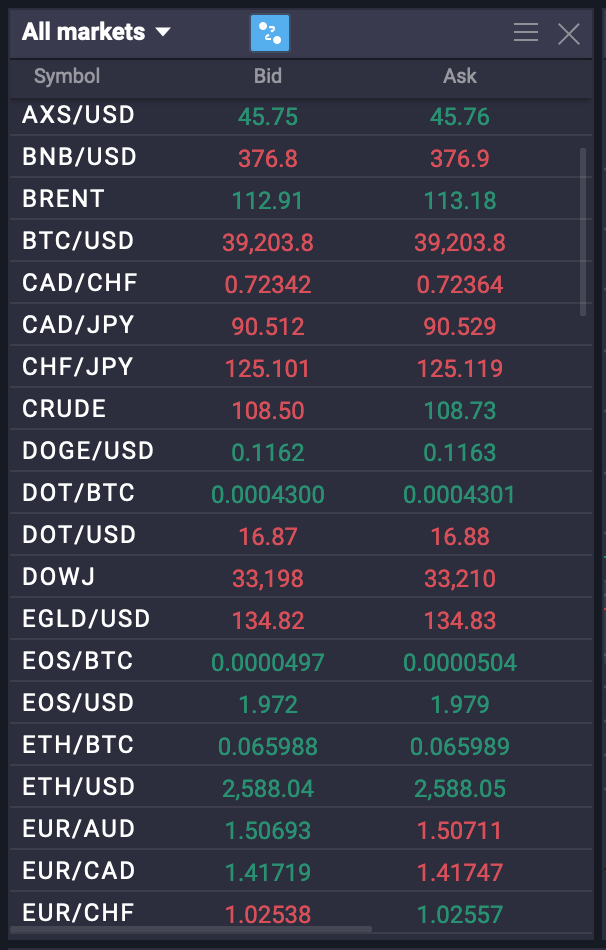Open the BTC/USD market

click(78, 241)
